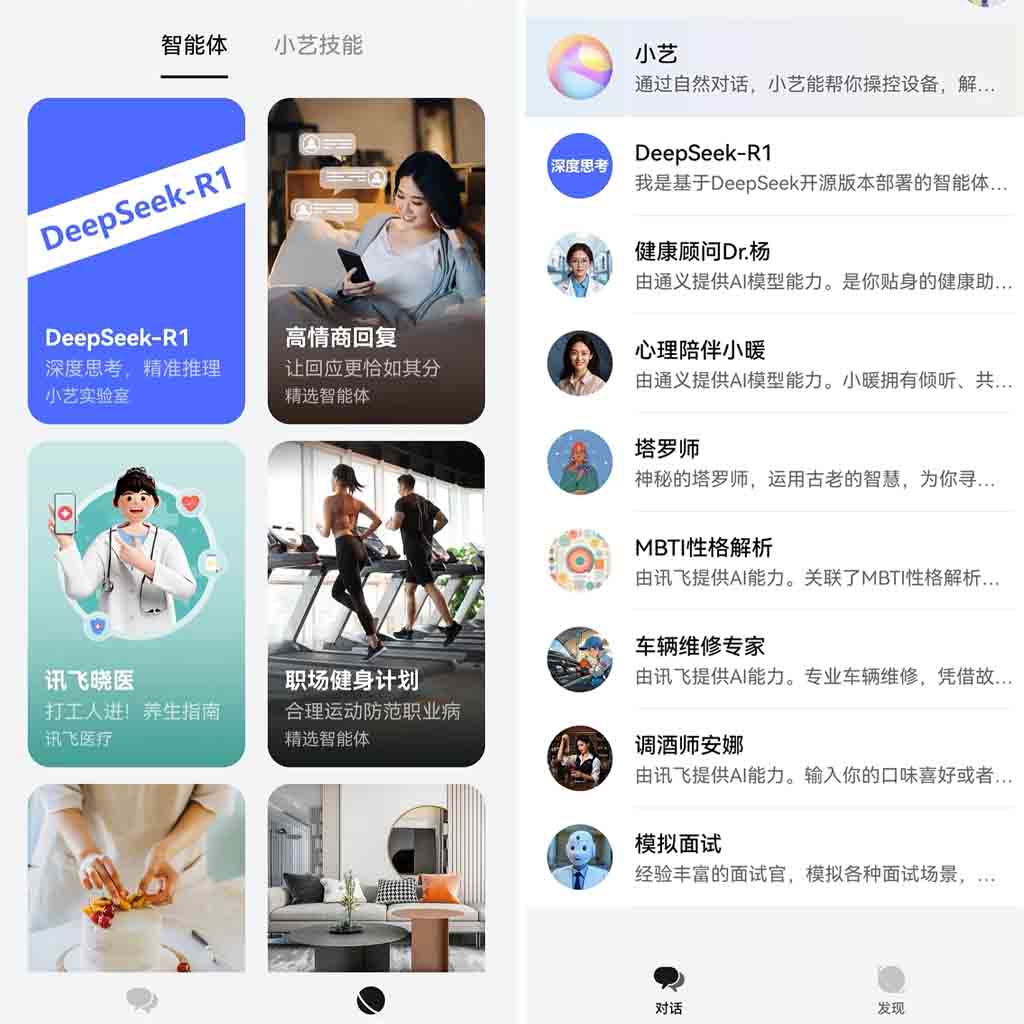Chat with 心理陪伴小暖
1024x1024 pixels.
[x=774, y=364]
